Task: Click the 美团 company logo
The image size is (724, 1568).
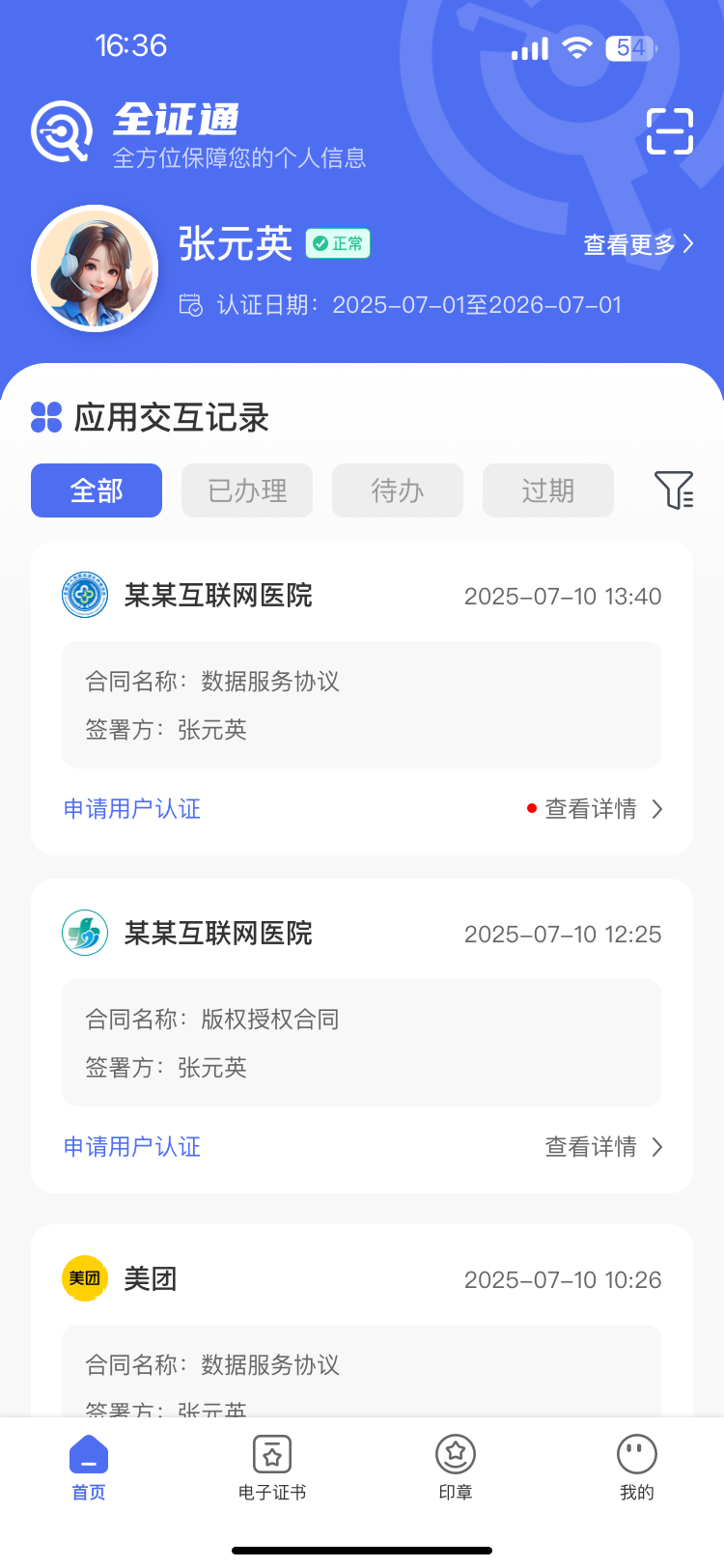Action: click(x=84, y=1278)
